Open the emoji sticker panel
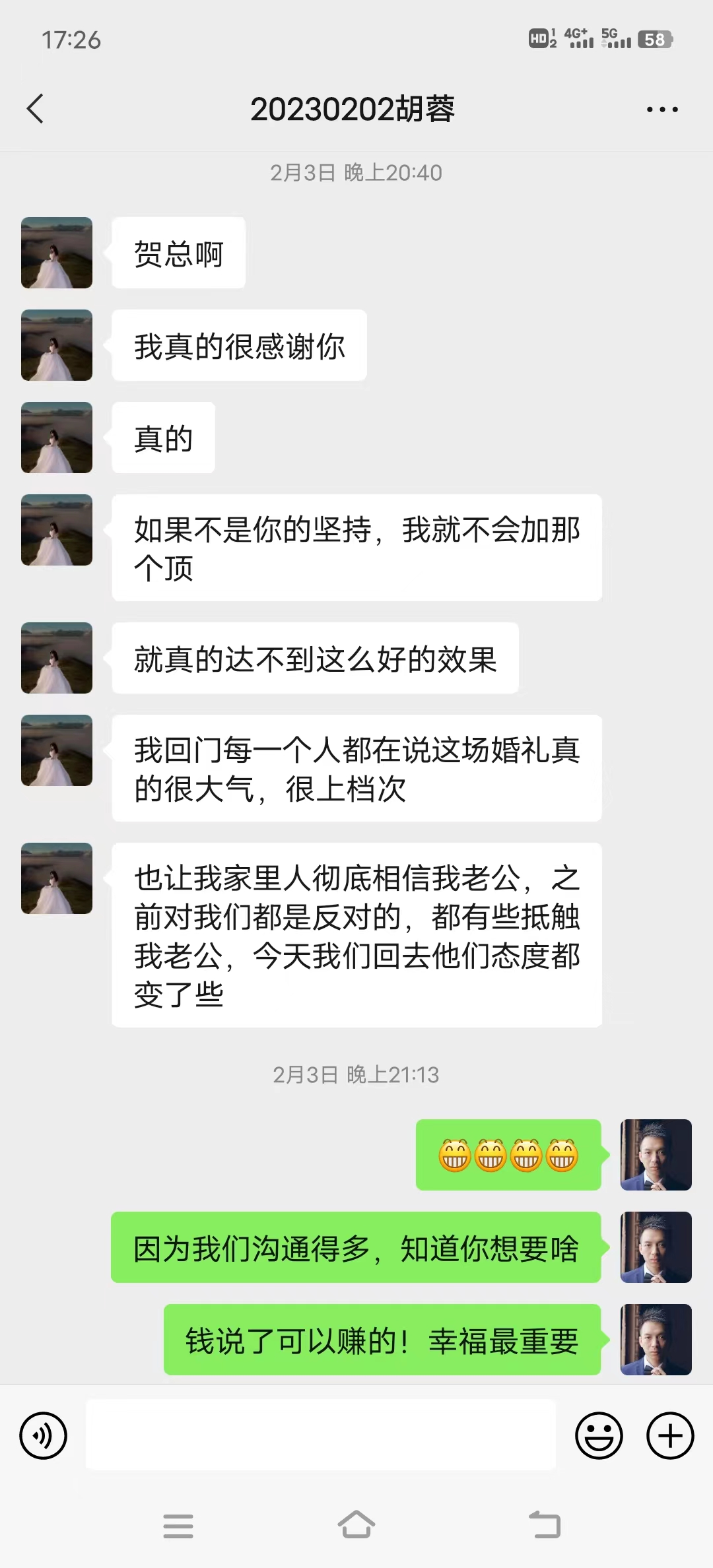Screen dimensions: 713x1568 pos(599,1435)
